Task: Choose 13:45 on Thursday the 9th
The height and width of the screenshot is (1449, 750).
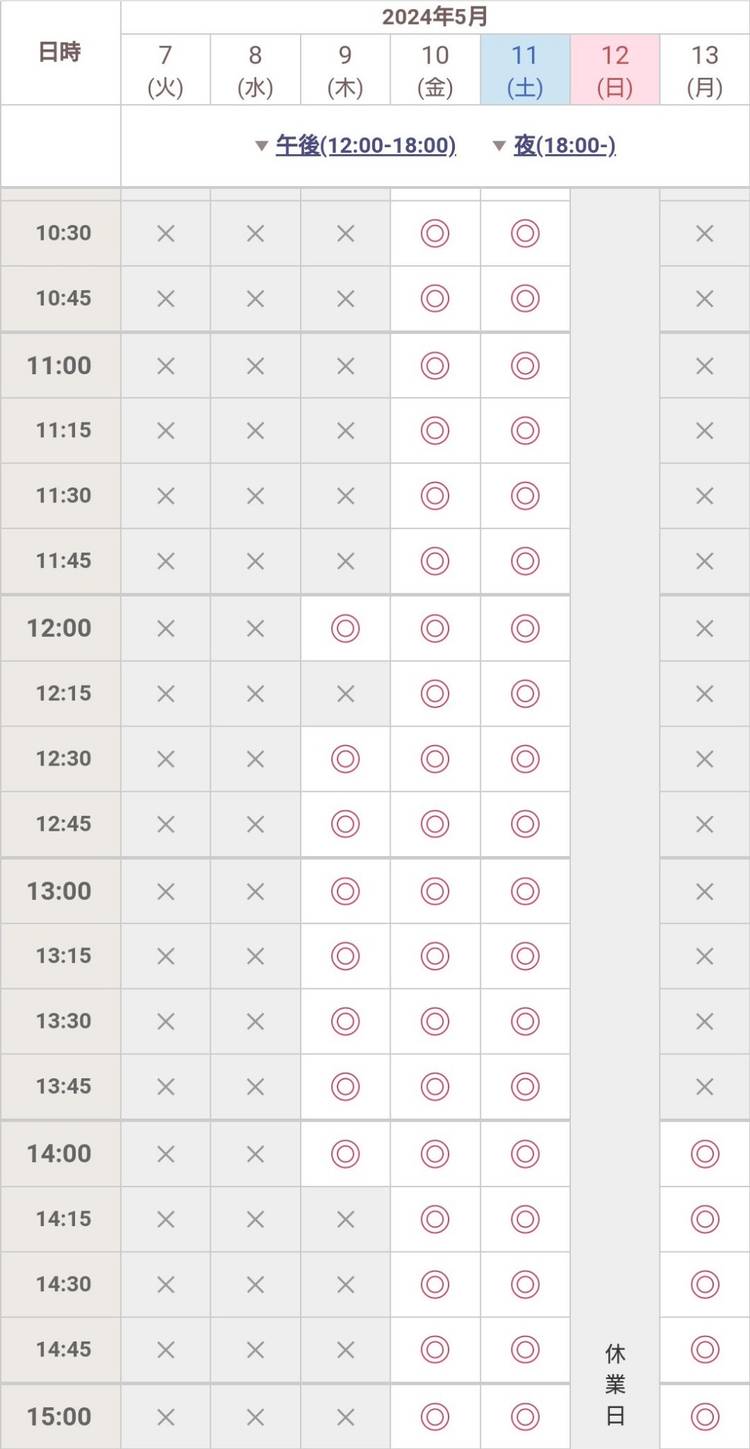Action: pos(345,1086)
